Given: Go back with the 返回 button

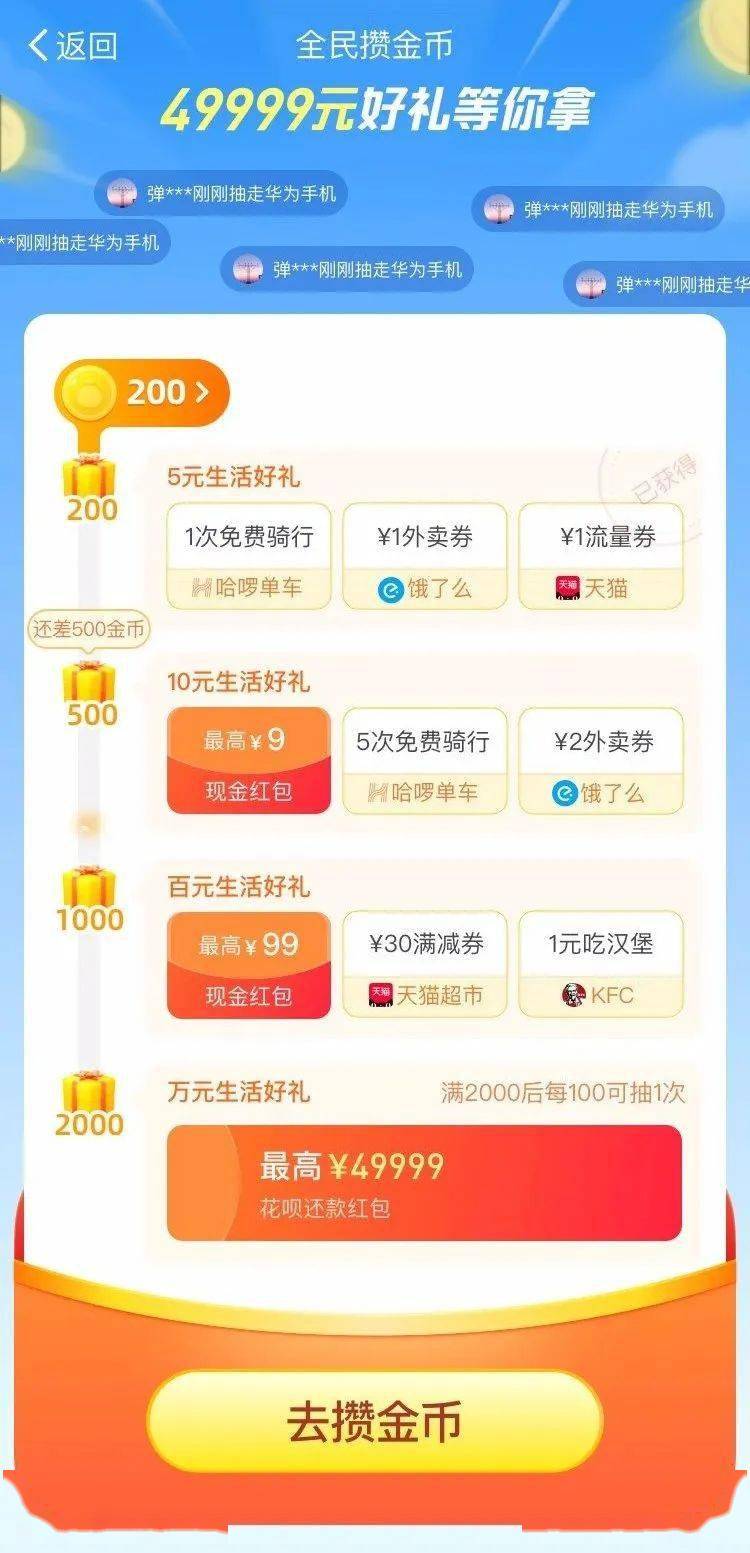Looking at the screenshot, I should tap(73, 45).
